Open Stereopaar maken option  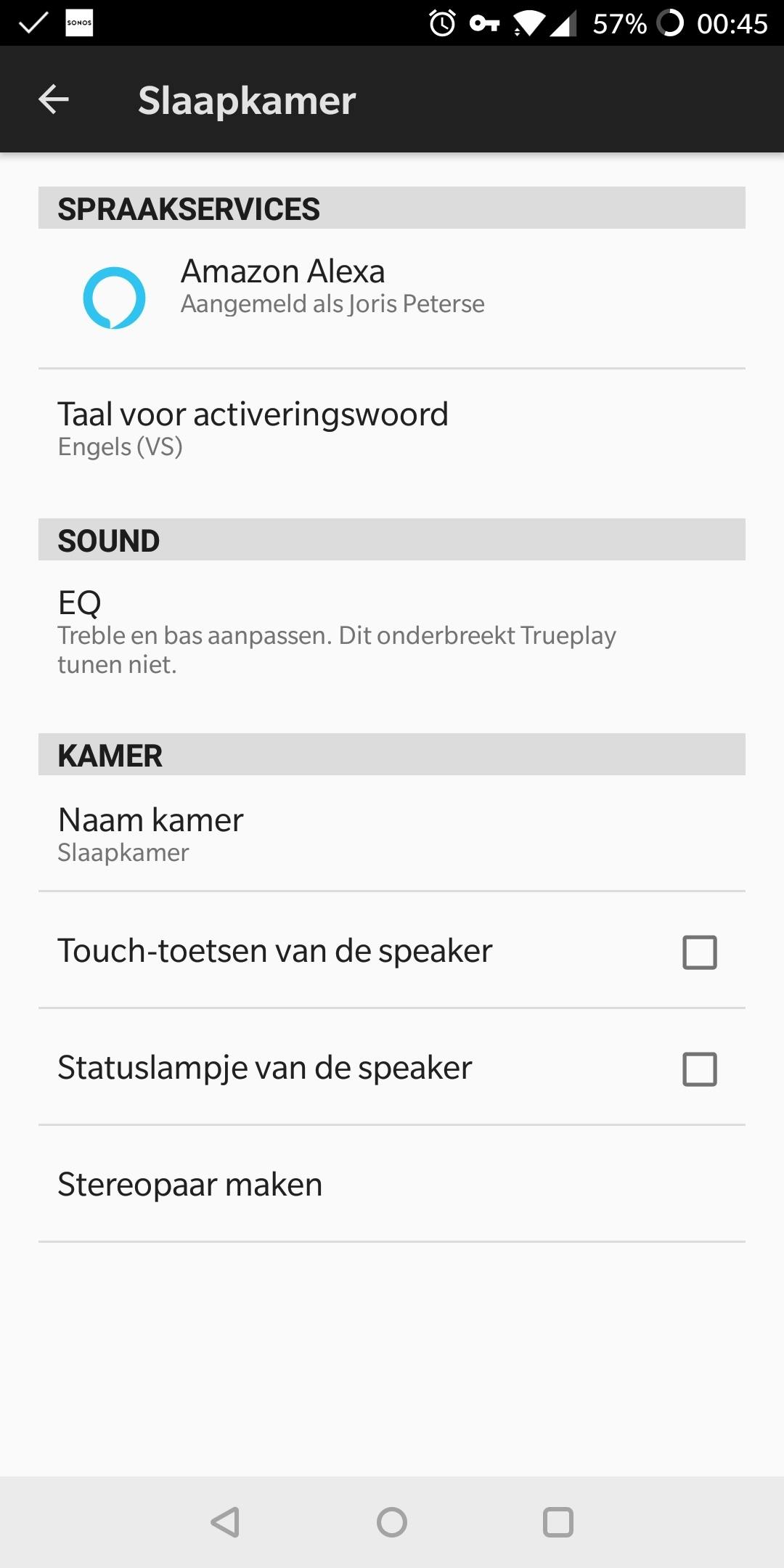190,1185
